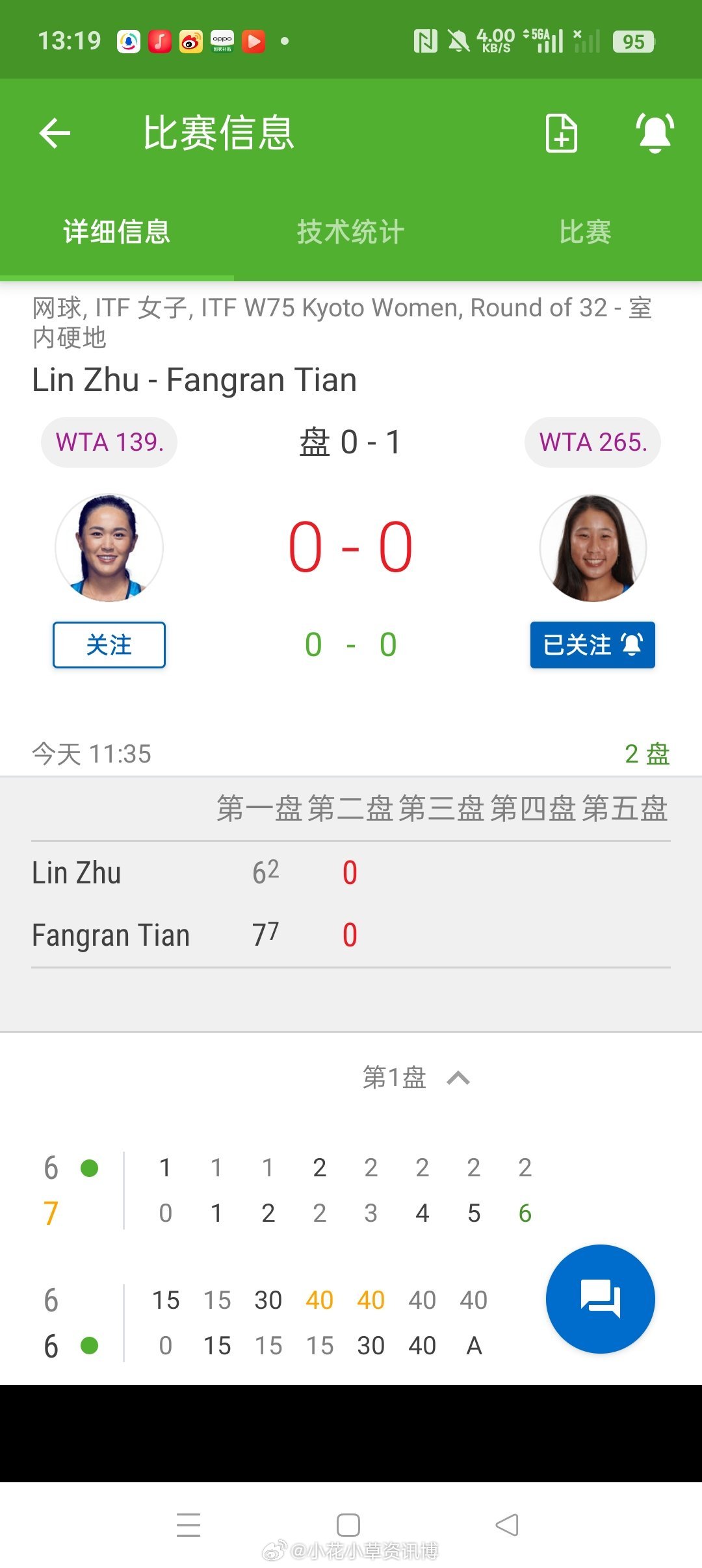Follow Lin Zhu with the 关注 button
Viewport: 702px width, 1568px height.
(108, 645)
